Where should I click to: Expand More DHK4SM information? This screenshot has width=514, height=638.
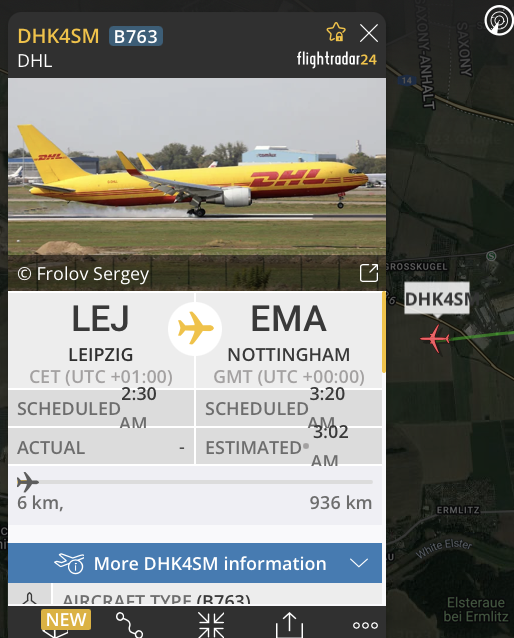(195, 563)
